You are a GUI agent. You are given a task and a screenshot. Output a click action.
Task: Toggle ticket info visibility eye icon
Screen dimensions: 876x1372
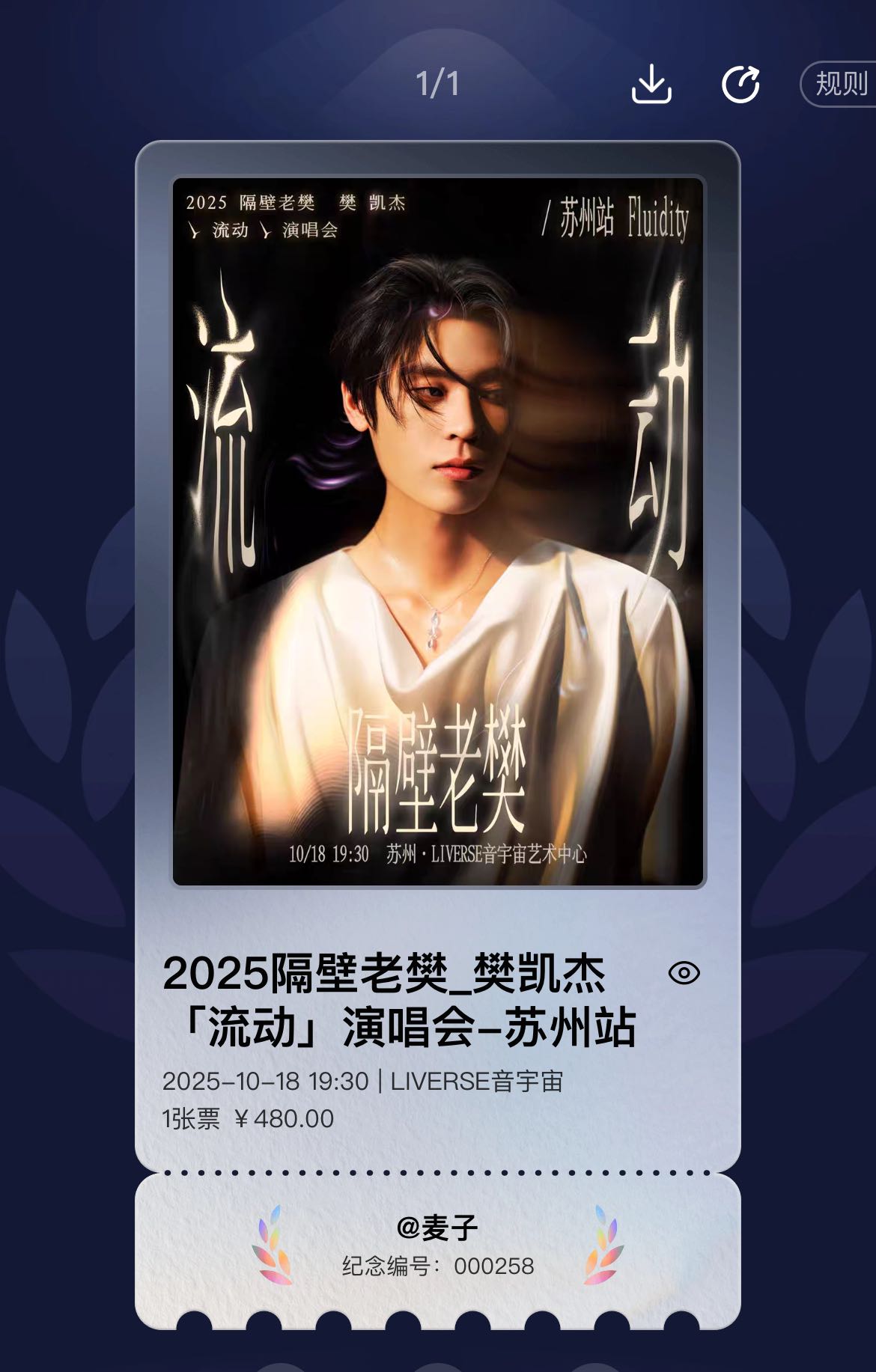coord(684,972)
